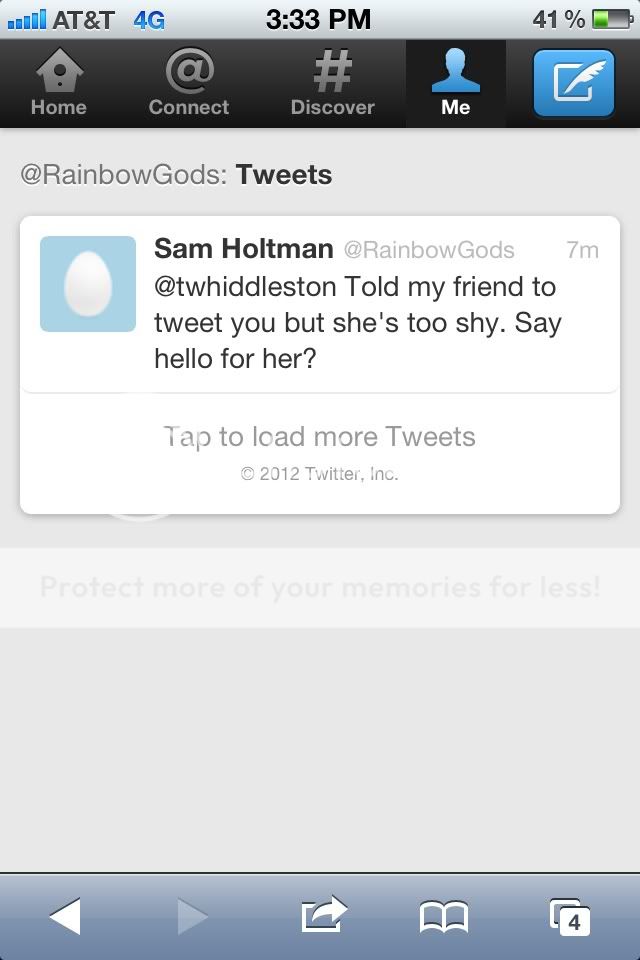640x960 pixels.
Task: Switch to the Home tab
Action: coord(58,85)
